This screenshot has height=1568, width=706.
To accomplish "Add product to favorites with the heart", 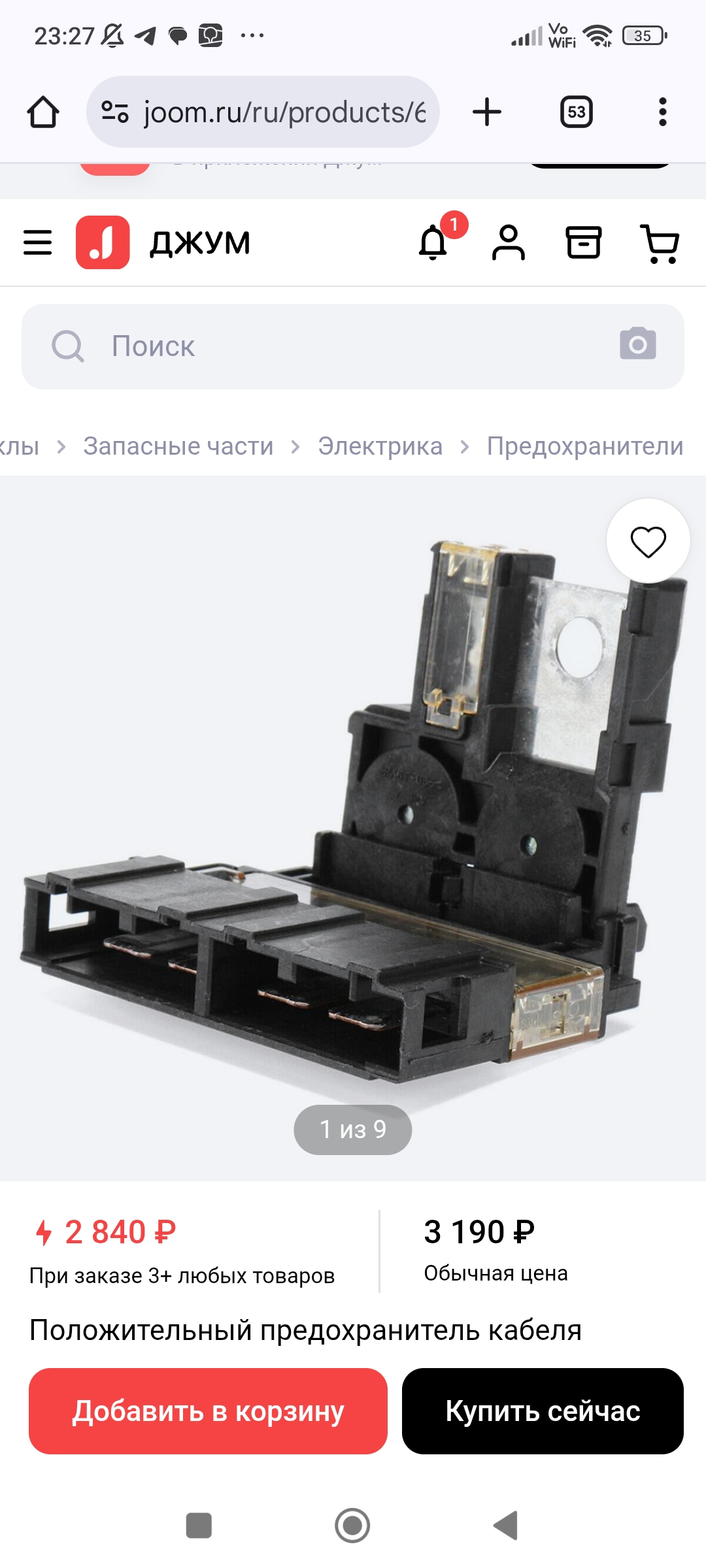I will (648, 541).
